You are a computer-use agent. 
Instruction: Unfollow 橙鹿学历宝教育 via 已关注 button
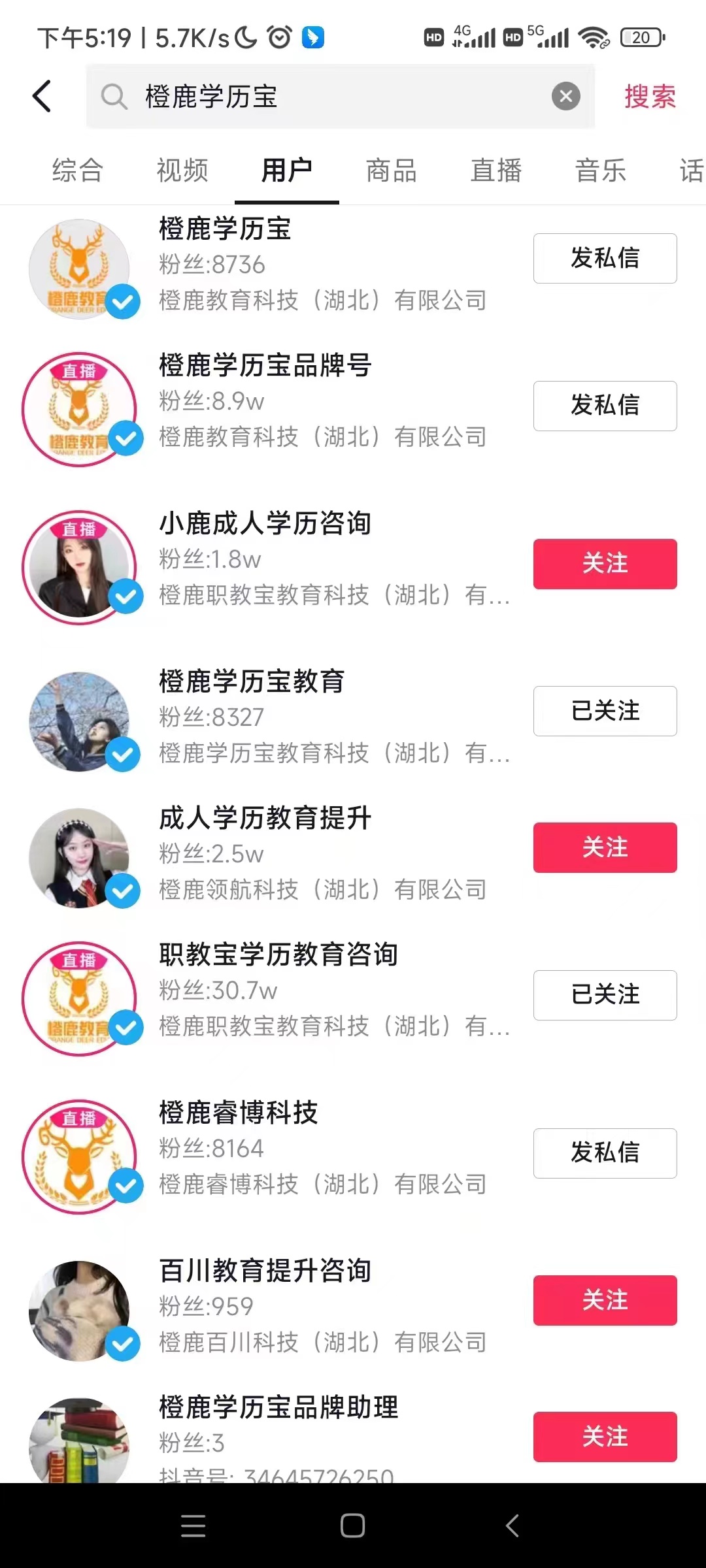(x=605, y=711)
